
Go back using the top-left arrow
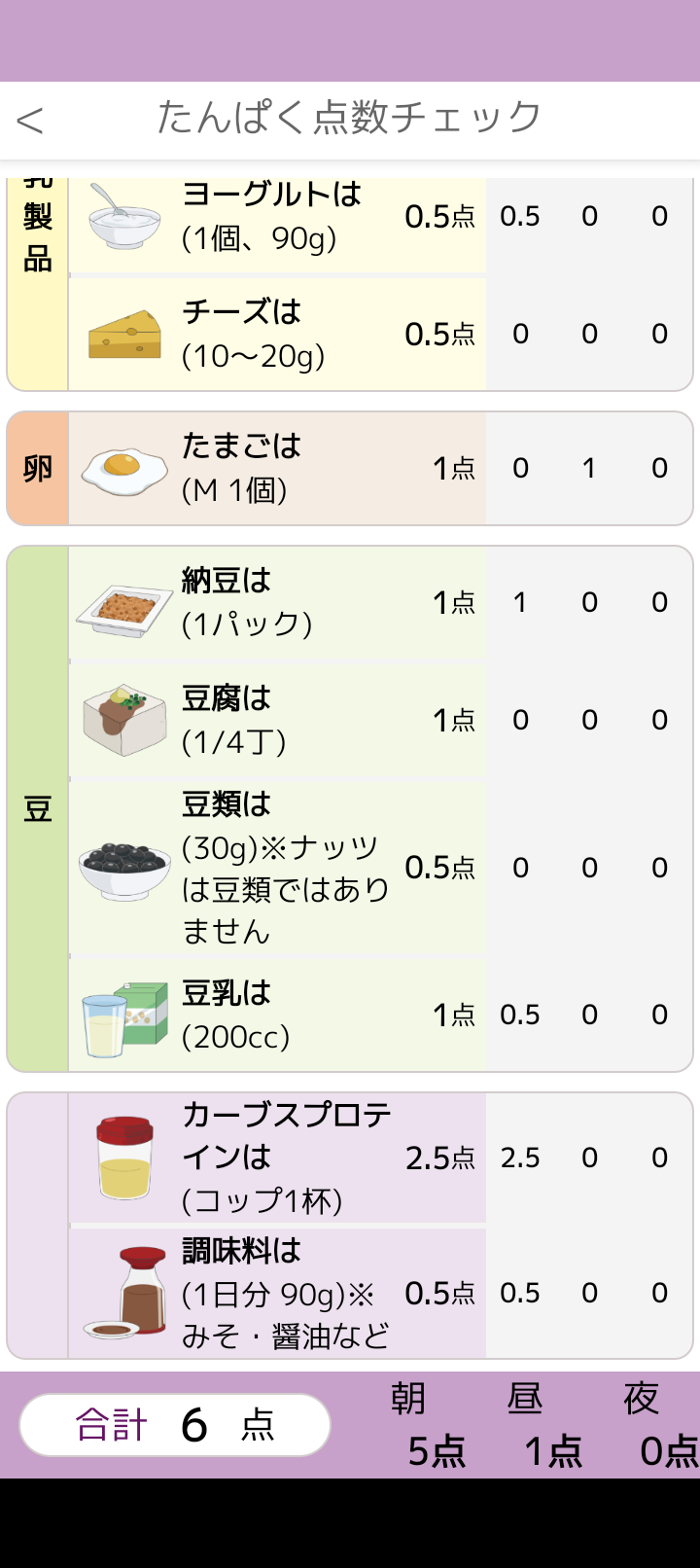click(x=30, y=121)
